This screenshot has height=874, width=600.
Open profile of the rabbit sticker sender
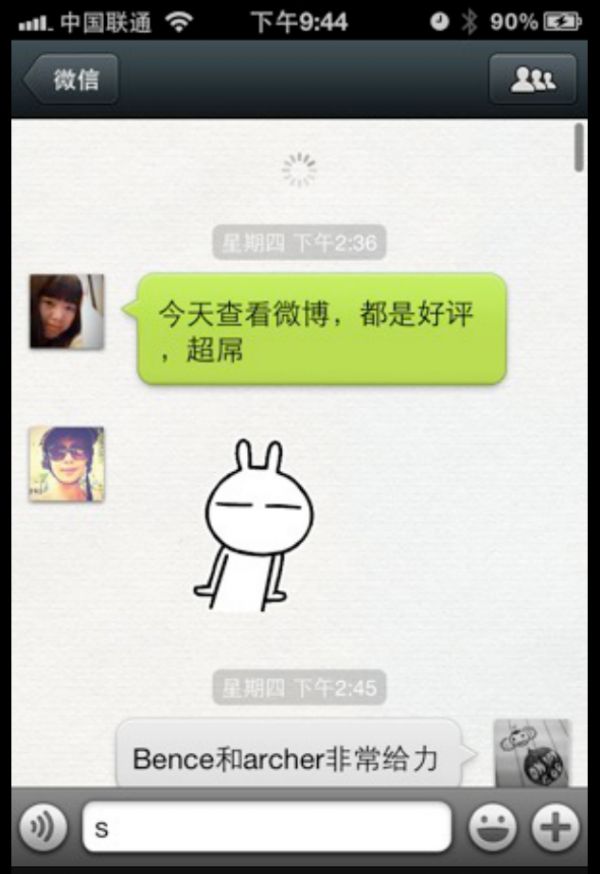click(x=66, y=463)
